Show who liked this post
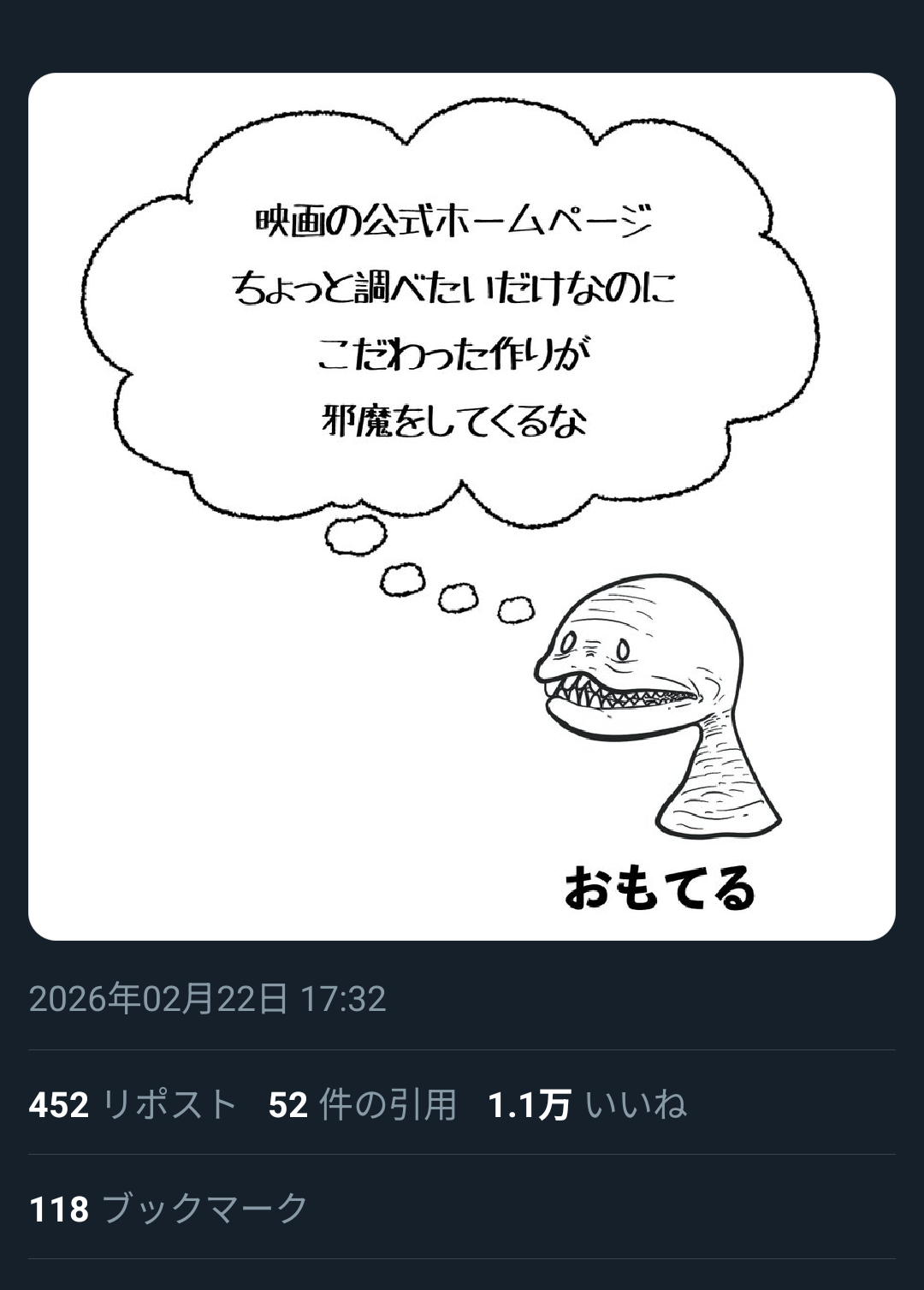The height and width of the screenshot is (1290, 924). (x=587, y=1104)
